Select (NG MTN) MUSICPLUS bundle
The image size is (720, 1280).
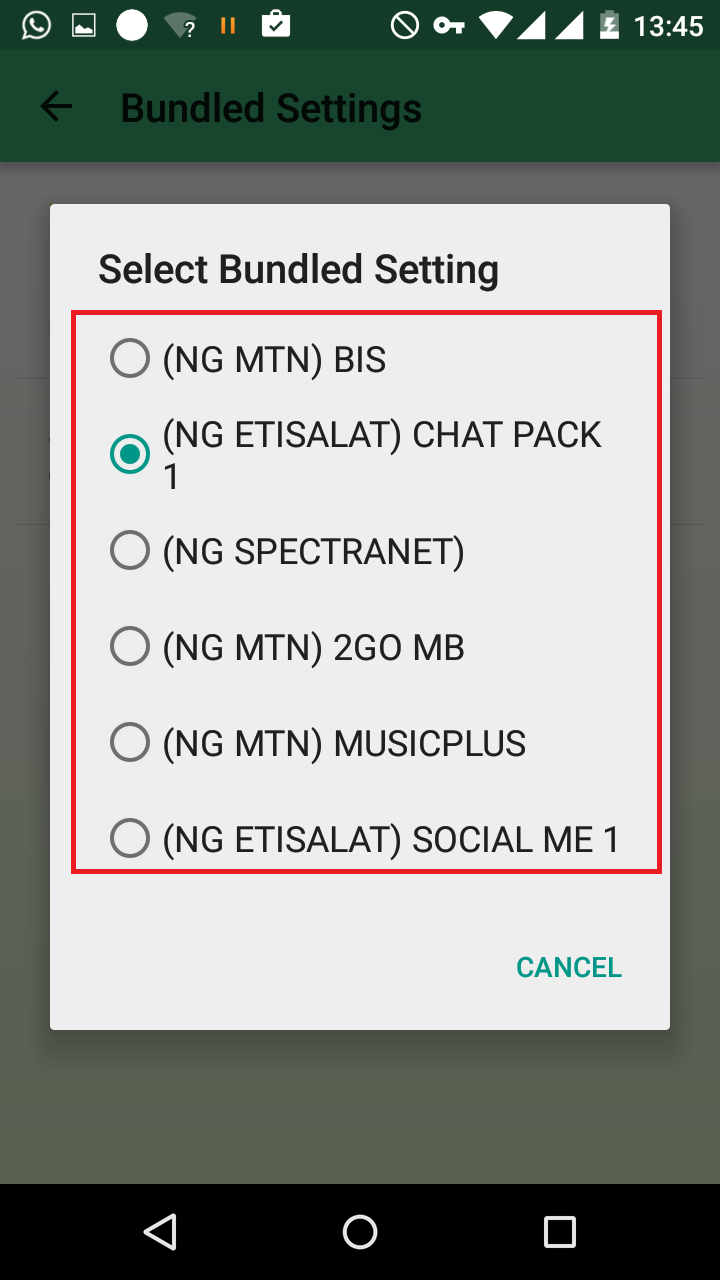tap(365, 743)
